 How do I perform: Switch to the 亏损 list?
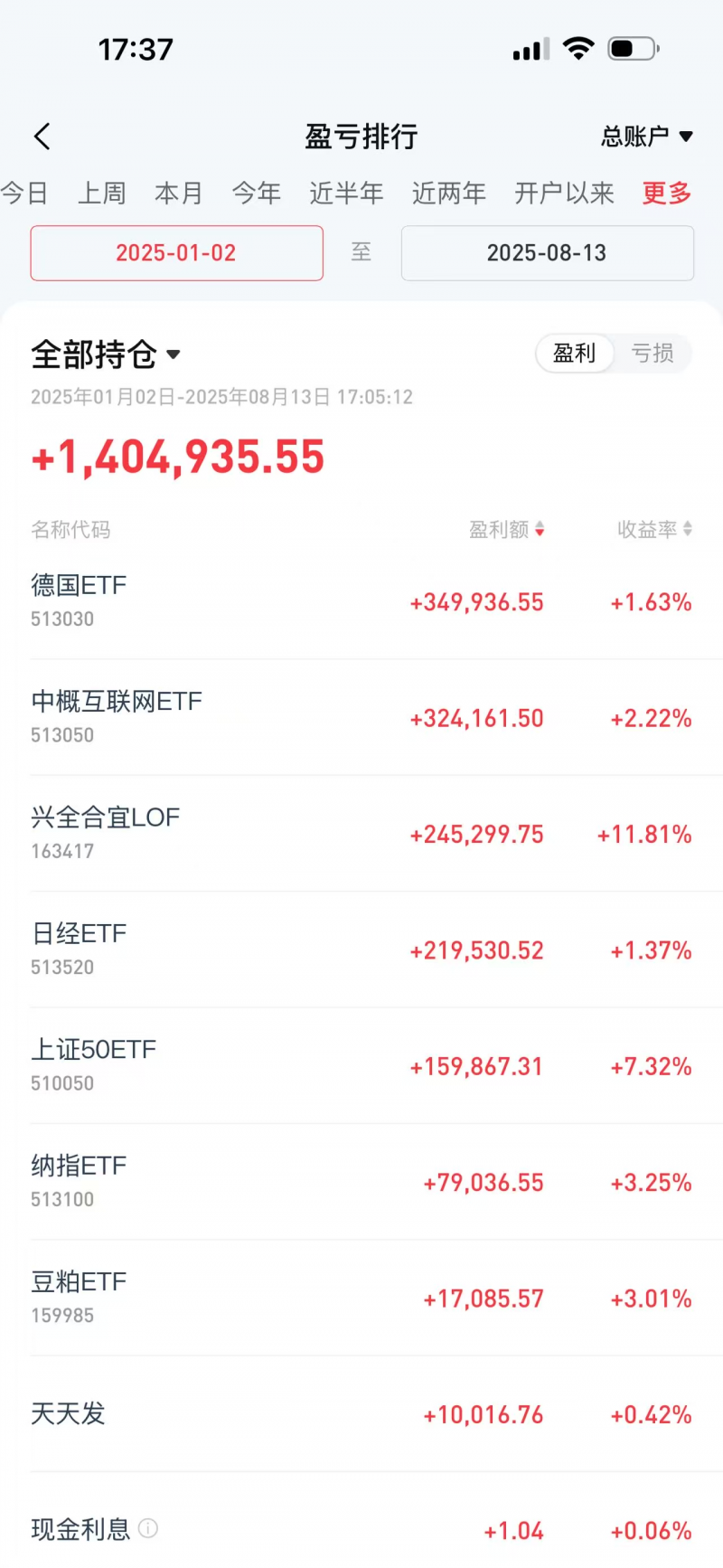pos(653,353)
